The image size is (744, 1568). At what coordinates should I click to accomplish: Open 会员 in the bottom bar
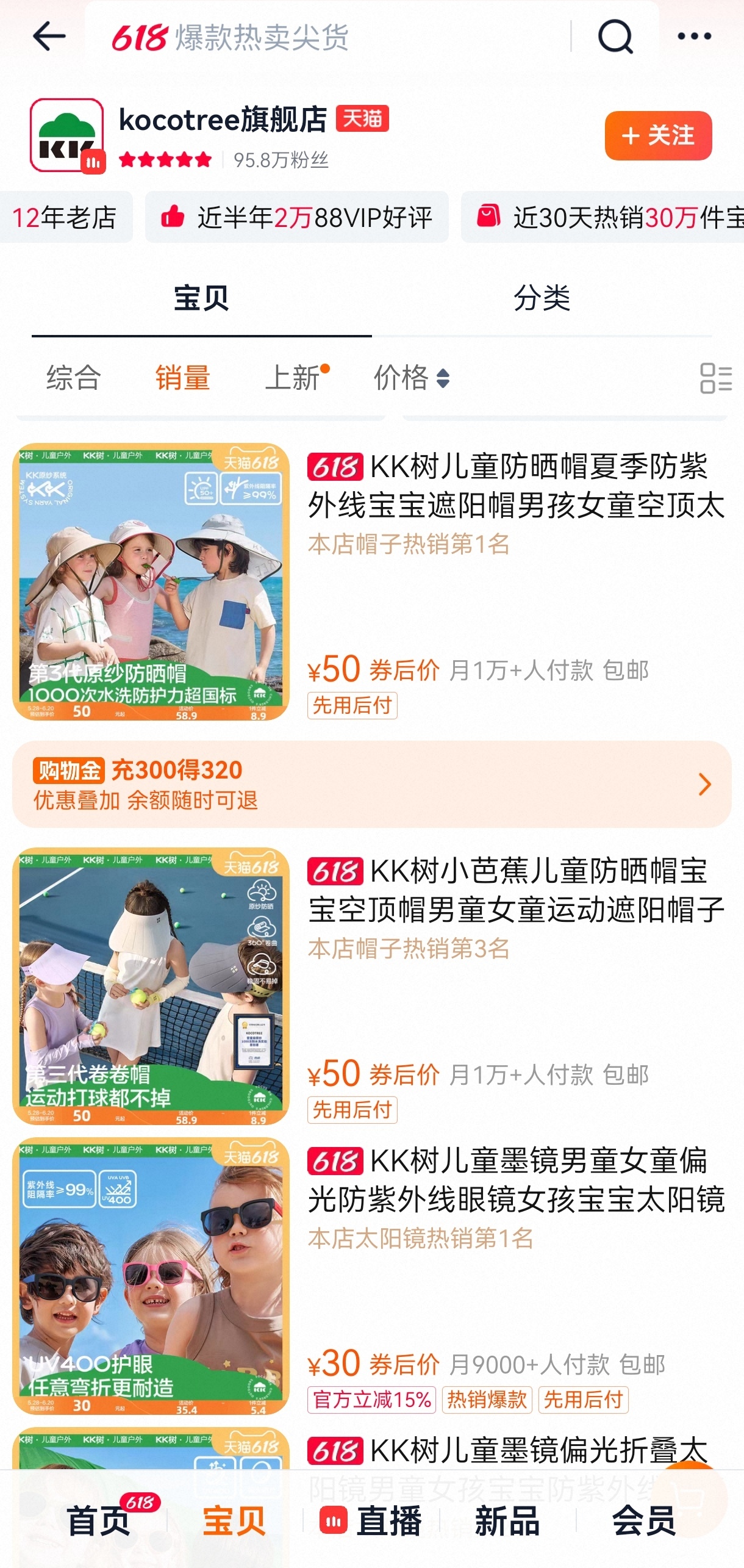click(x=643, y=1519)
